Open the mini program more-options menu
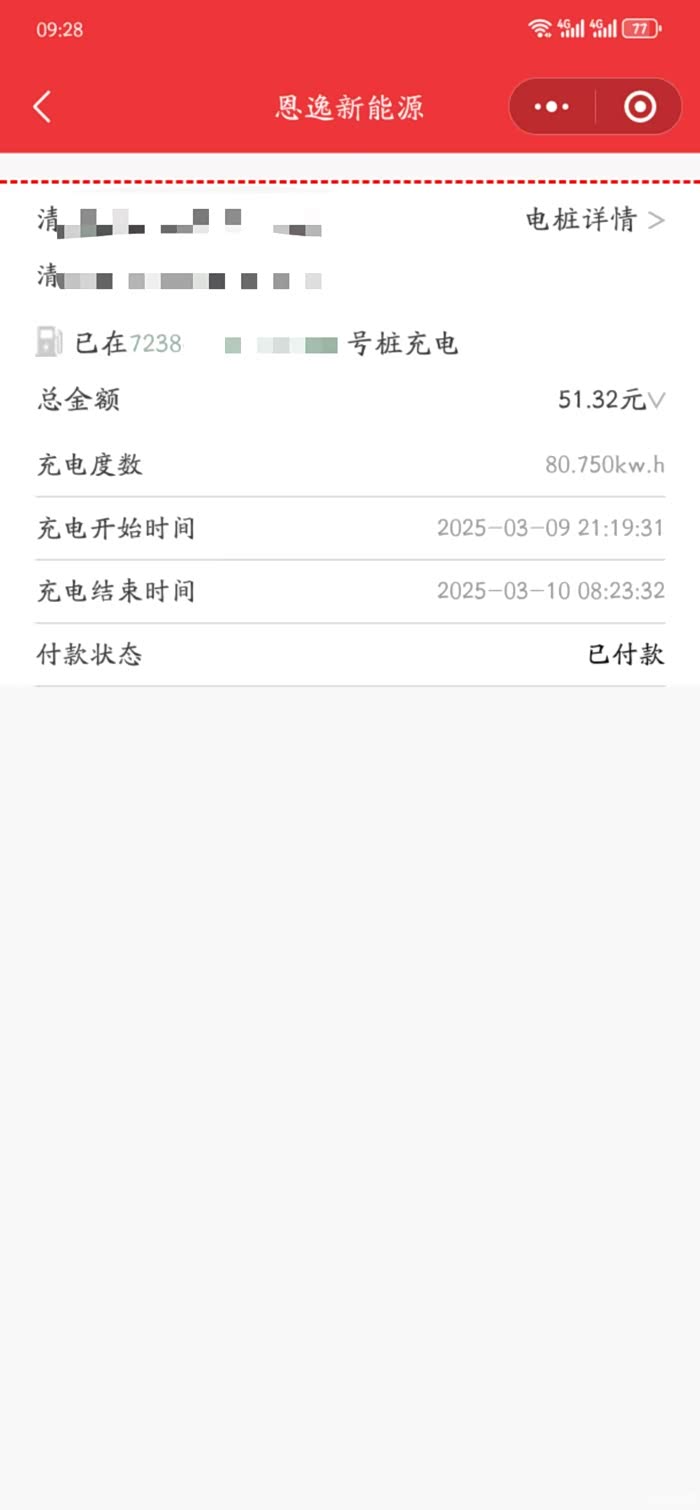The height and width of the screenshot is (1510, 700). click(551, 107)
